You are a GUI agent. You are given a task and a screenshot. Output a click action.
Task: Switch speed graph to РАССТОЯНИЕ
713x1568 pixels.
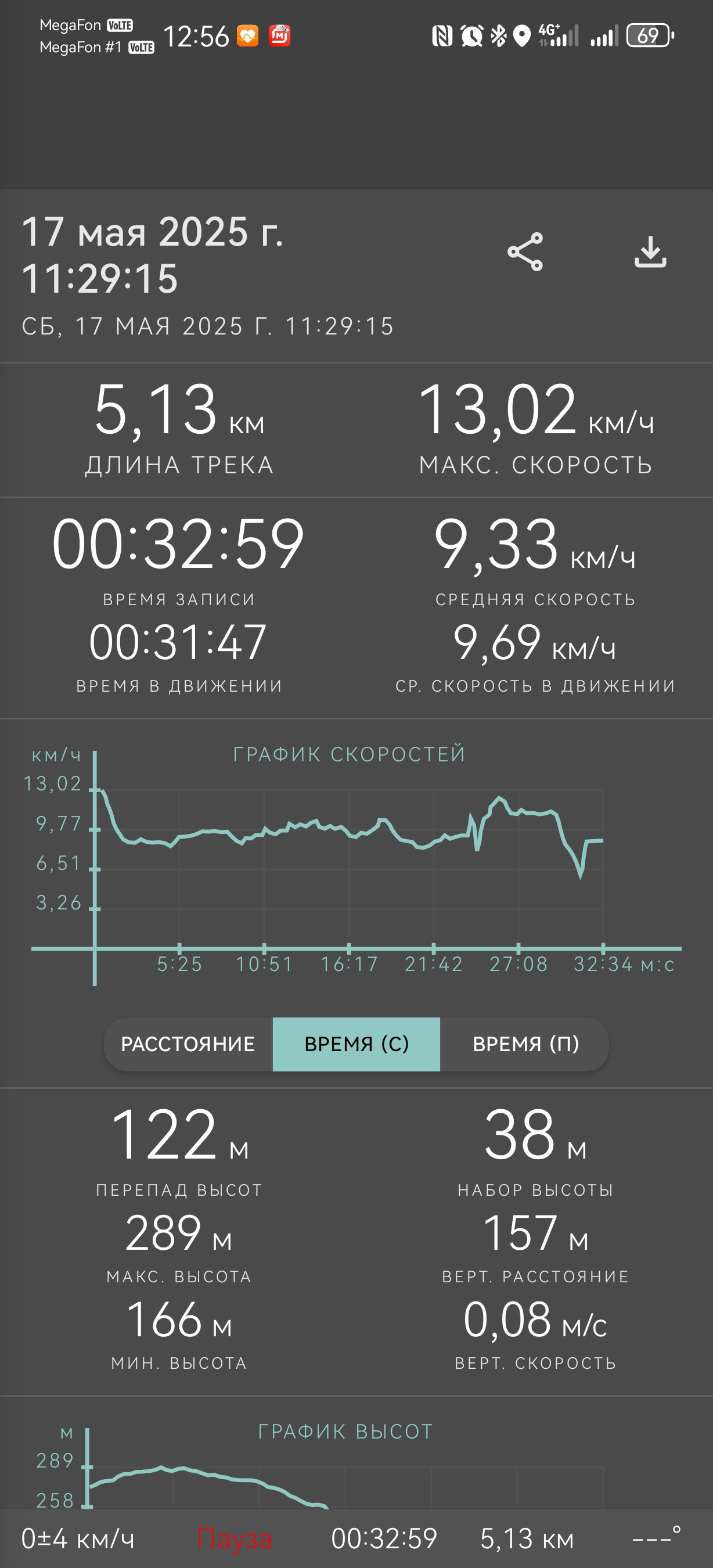point(188,1044)
